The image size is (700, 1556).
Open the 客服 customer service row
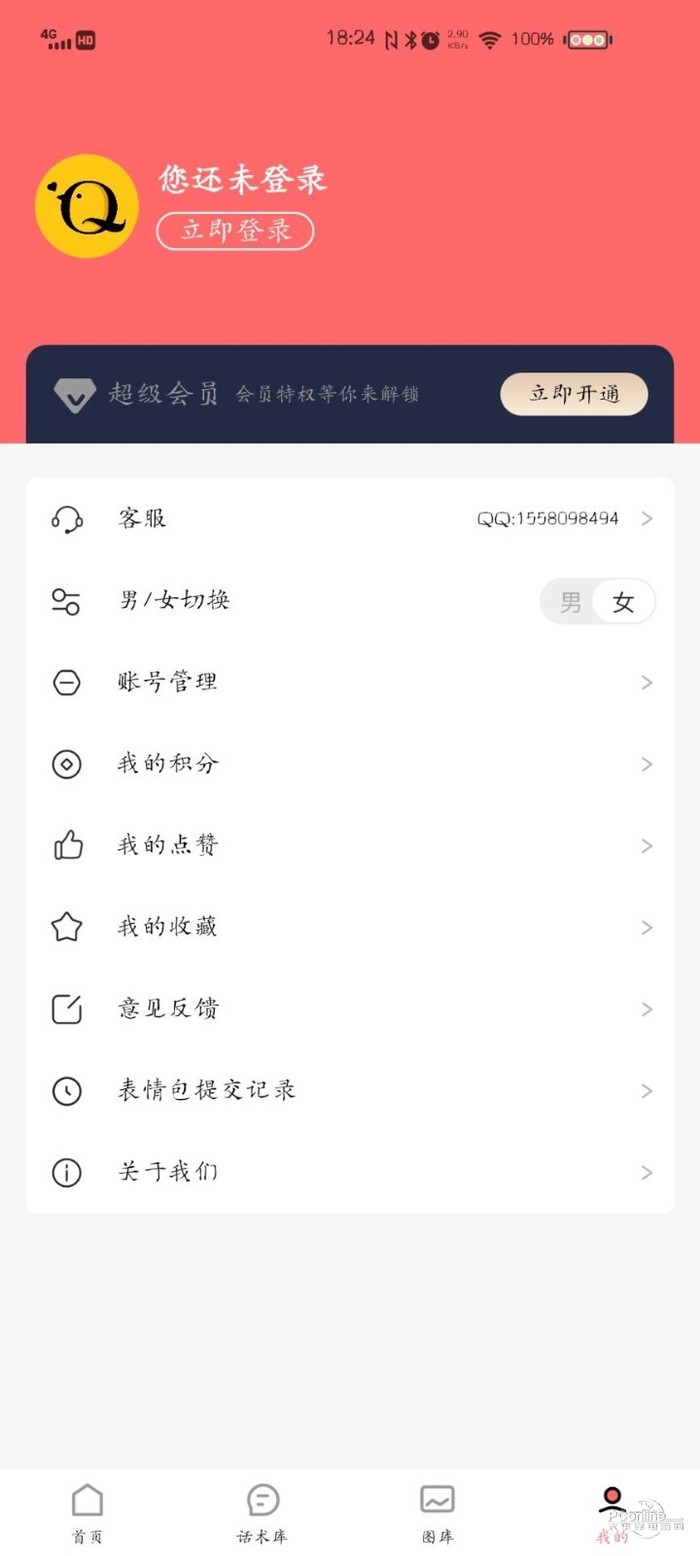(x=350, y=519)
